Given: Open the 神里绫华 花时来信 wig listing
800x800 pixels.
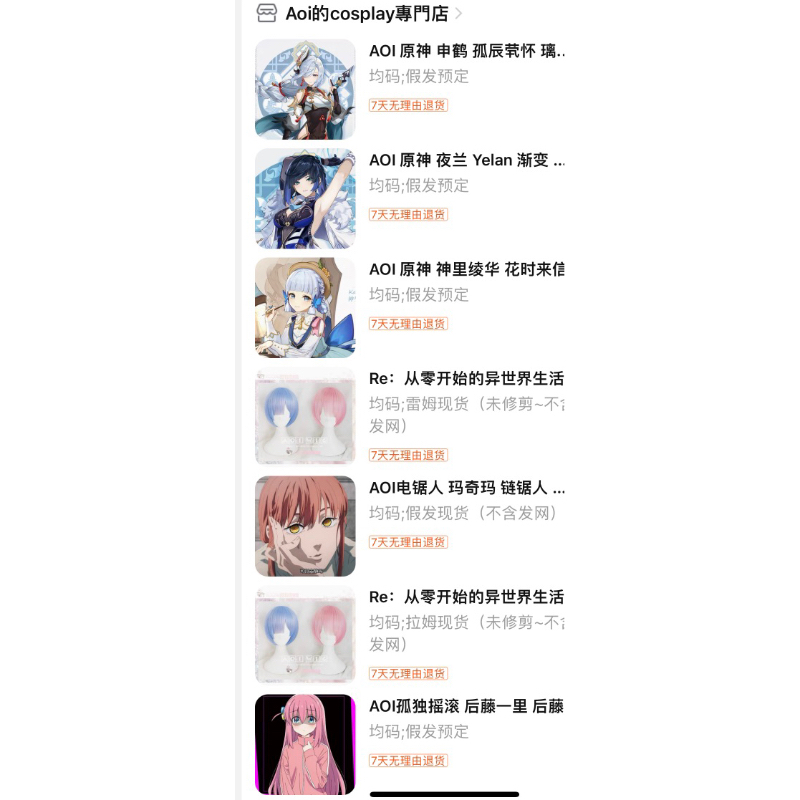Looking at the screenshot, I should tap(466, 269).
